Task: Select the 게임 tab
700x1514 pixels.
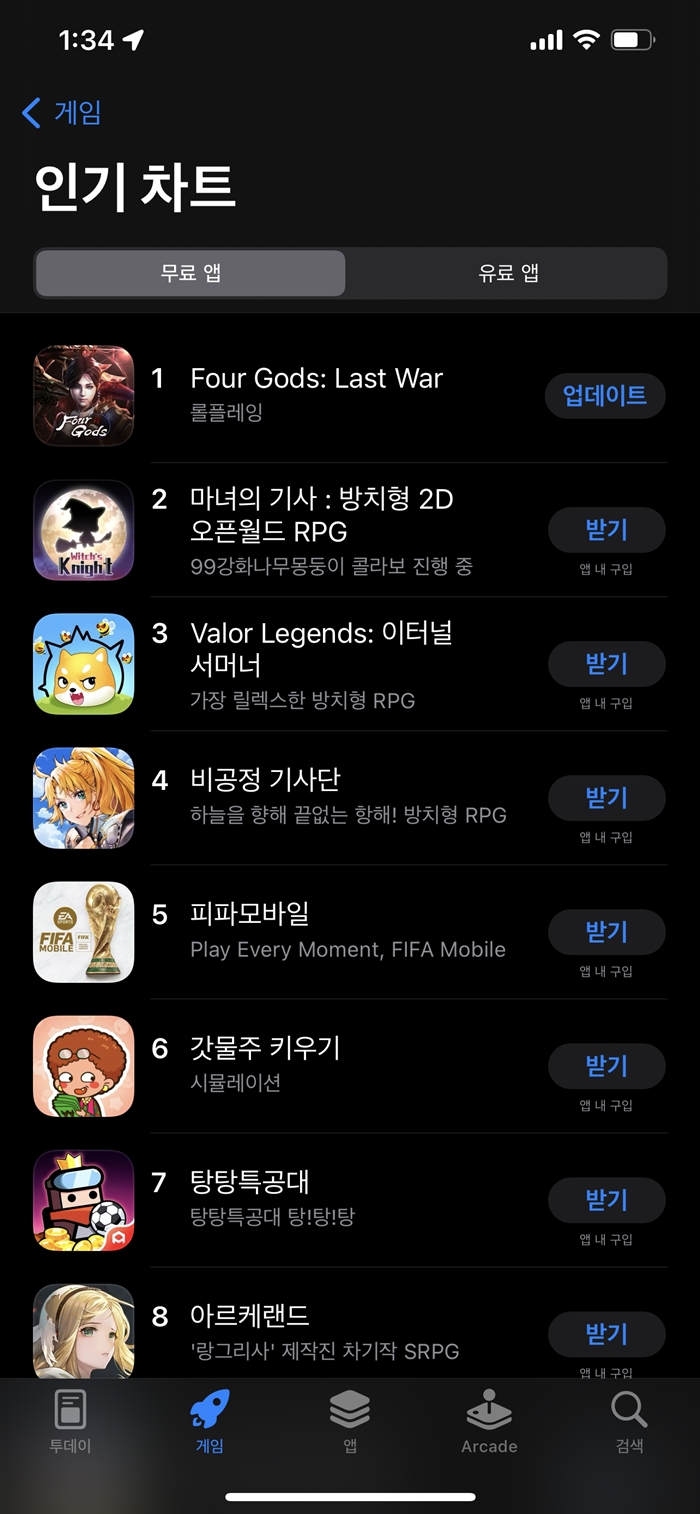Action: pos(210,1422)
